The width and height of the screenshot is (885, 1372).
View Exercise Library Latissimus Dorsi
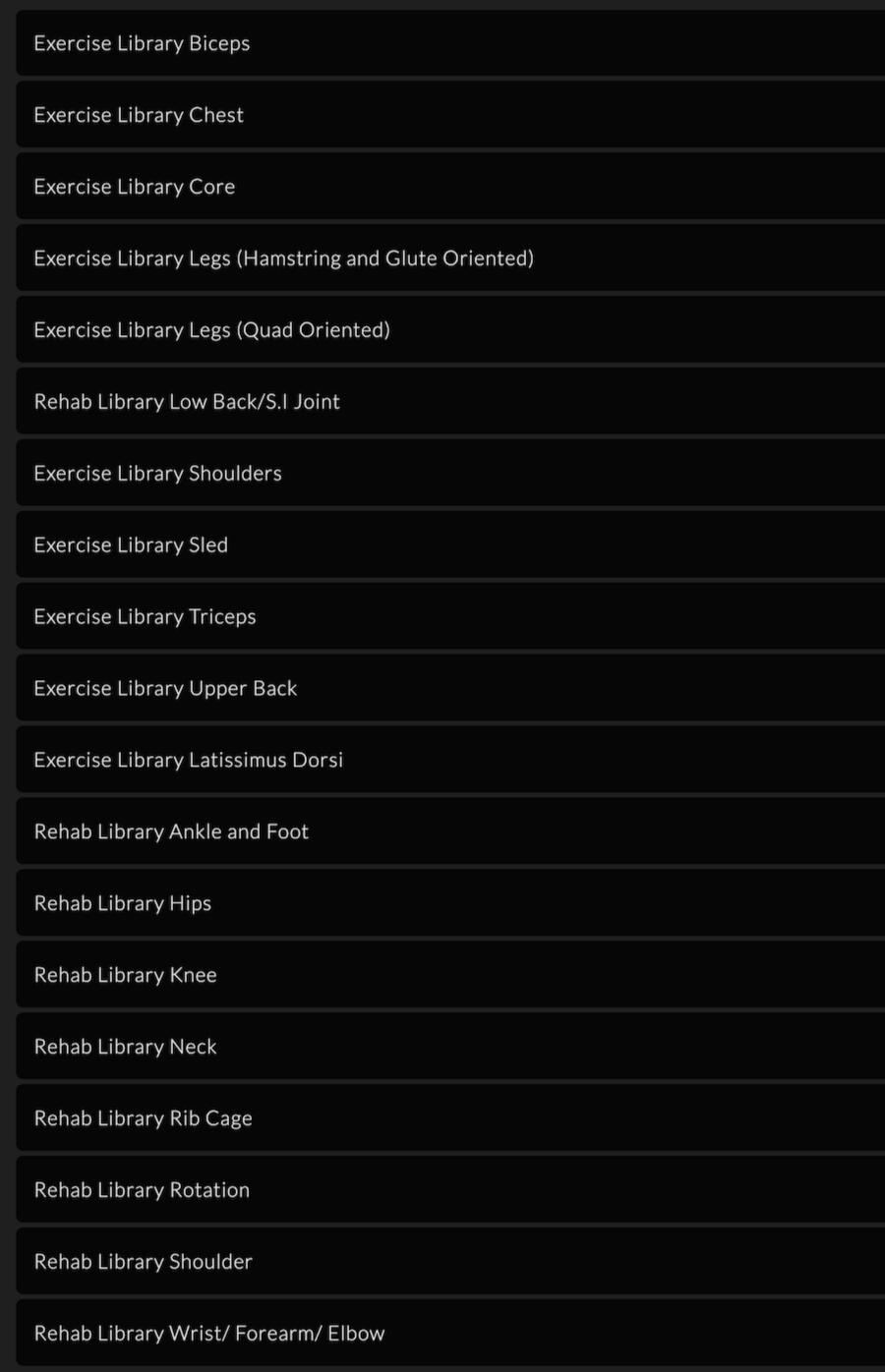[188, 761]
